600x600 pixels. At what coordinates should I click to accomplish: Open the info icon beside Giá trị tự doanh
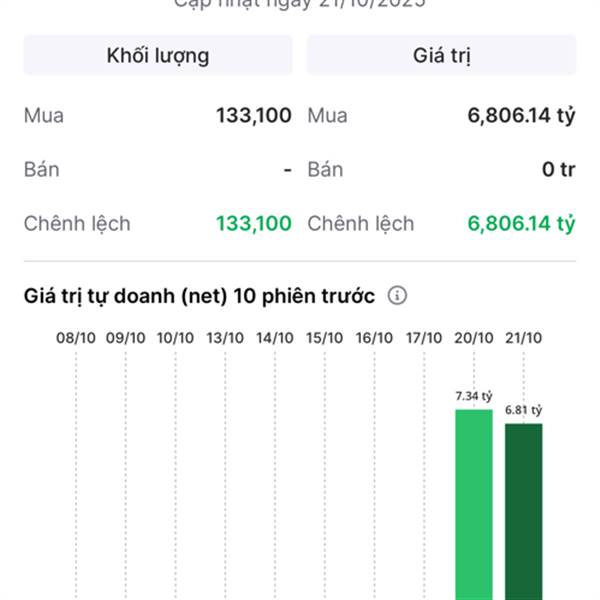coord(397,296)
